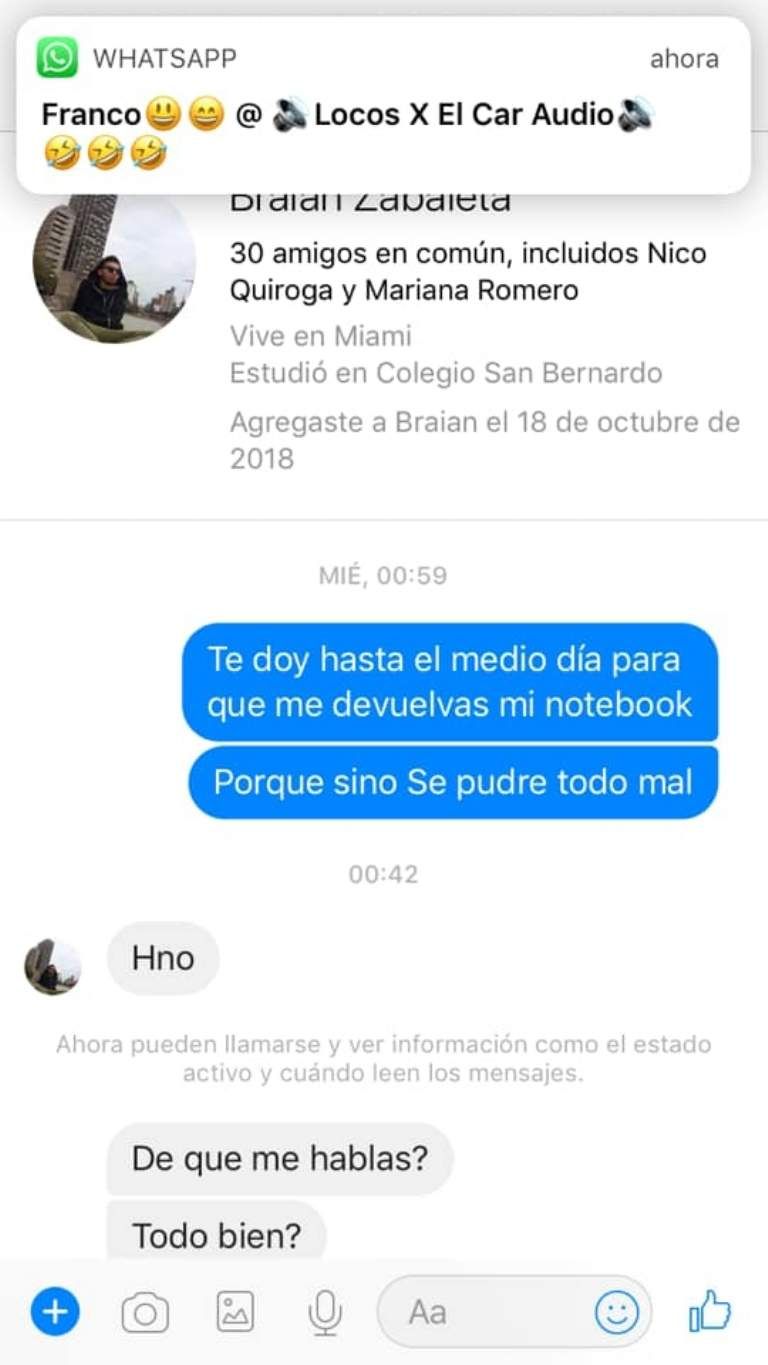The image size is (768, 1365).
Task: Open Braian Zabaleta's large profile picture
Action: click(x=114, y=268)
